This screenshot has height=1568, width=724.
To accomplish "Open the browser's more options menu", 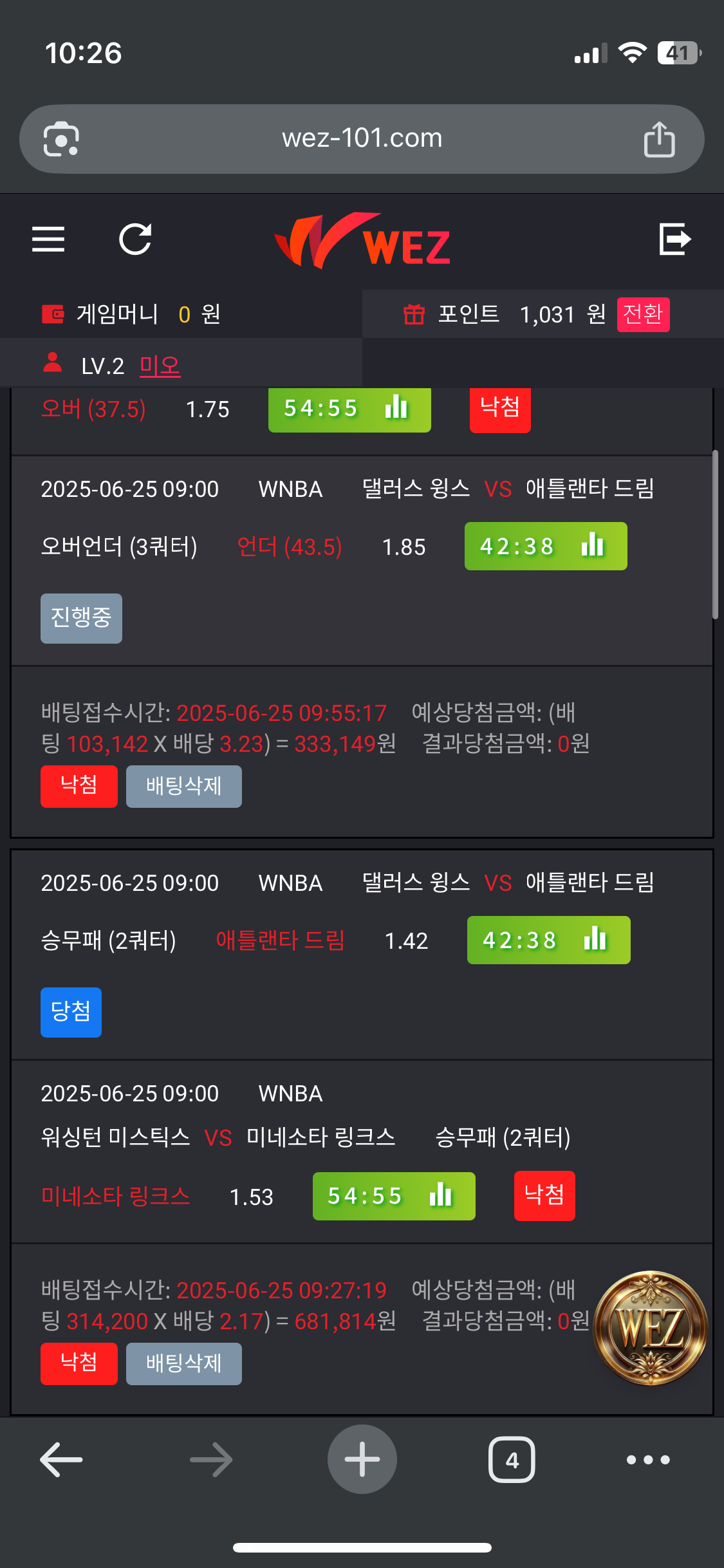I will (x=649, y=1459).
